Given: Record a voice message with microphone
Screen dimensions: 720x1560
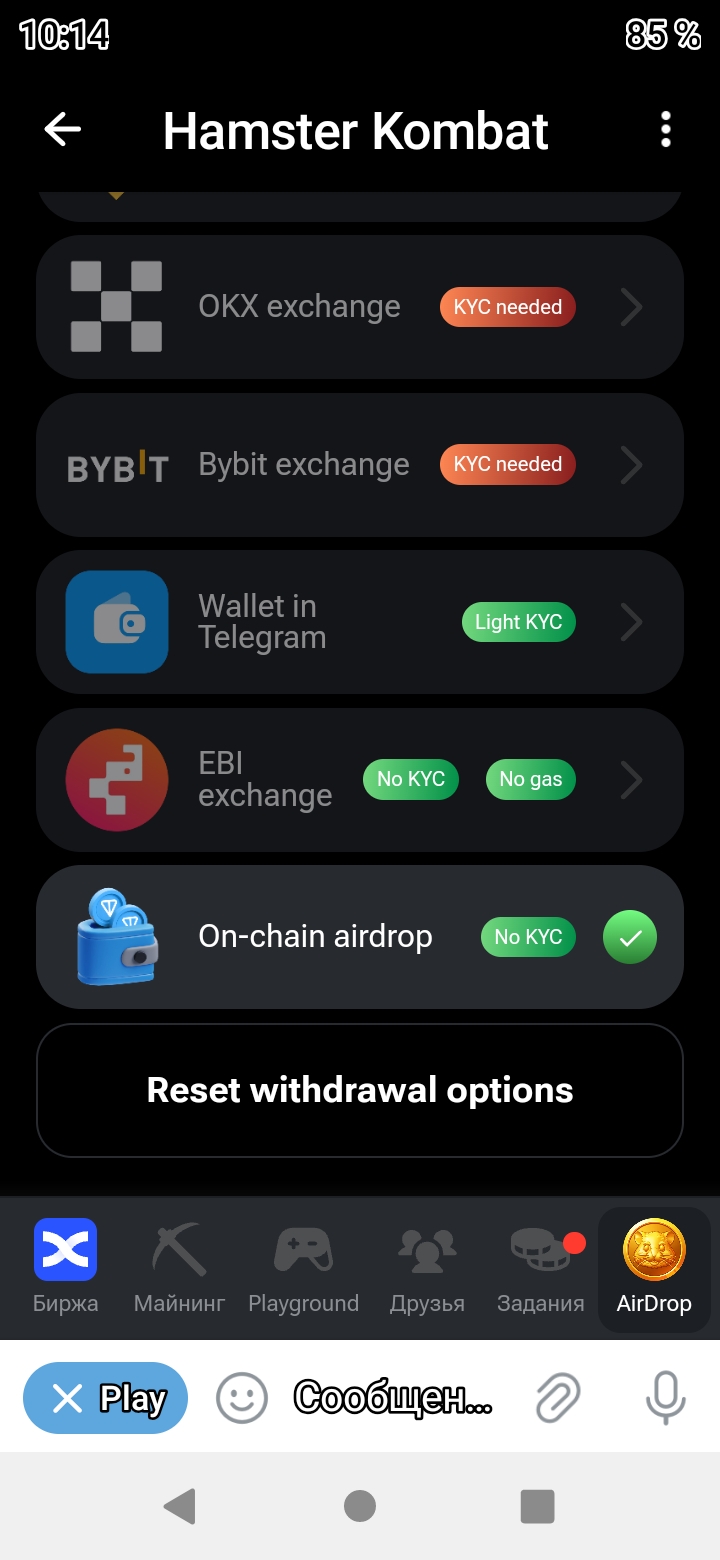Looking at the screenshot, I should (664, 1398).
